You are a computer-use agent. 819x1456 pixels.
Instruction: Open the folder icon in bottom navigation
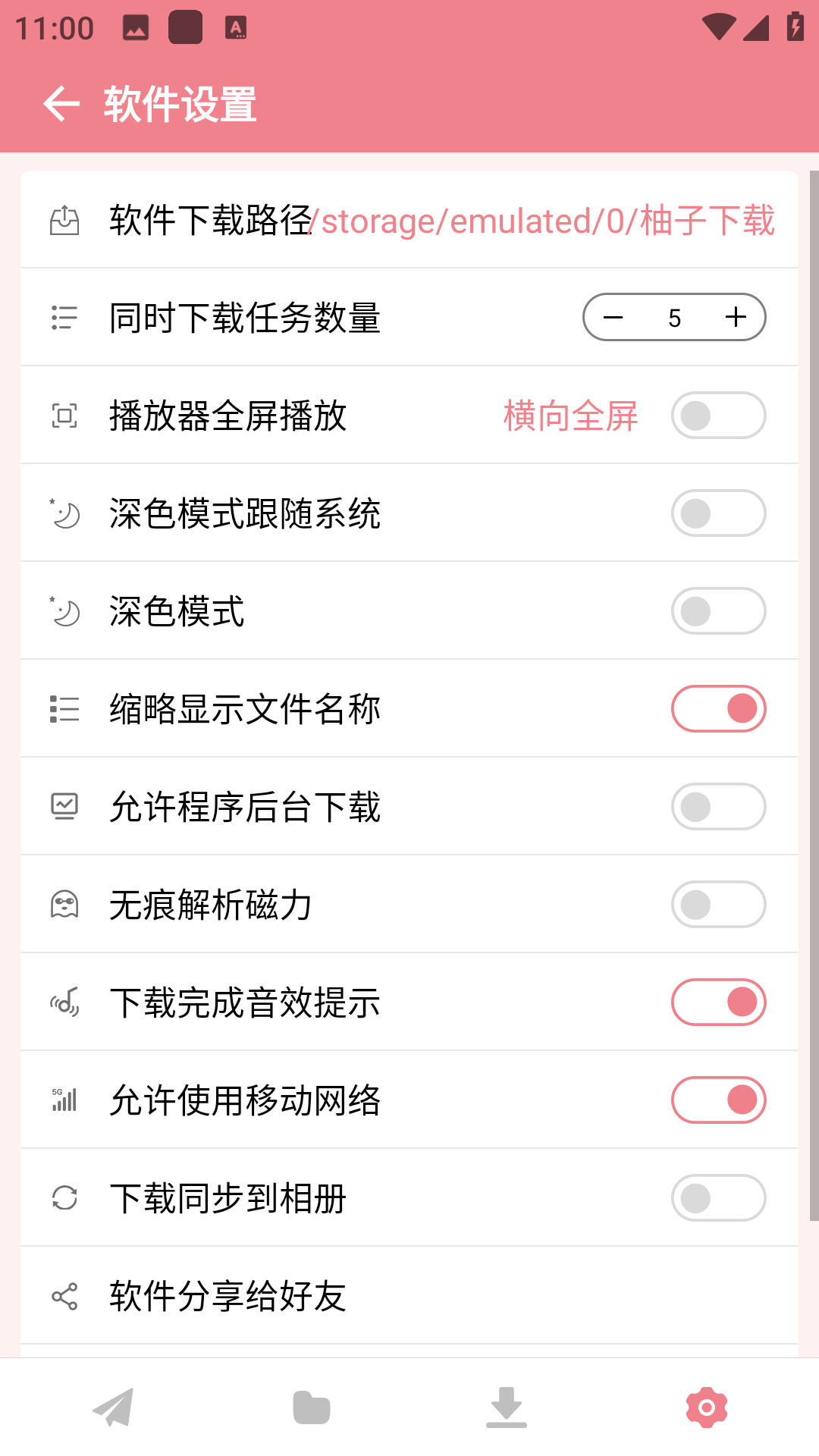(x=310, y=1404)
